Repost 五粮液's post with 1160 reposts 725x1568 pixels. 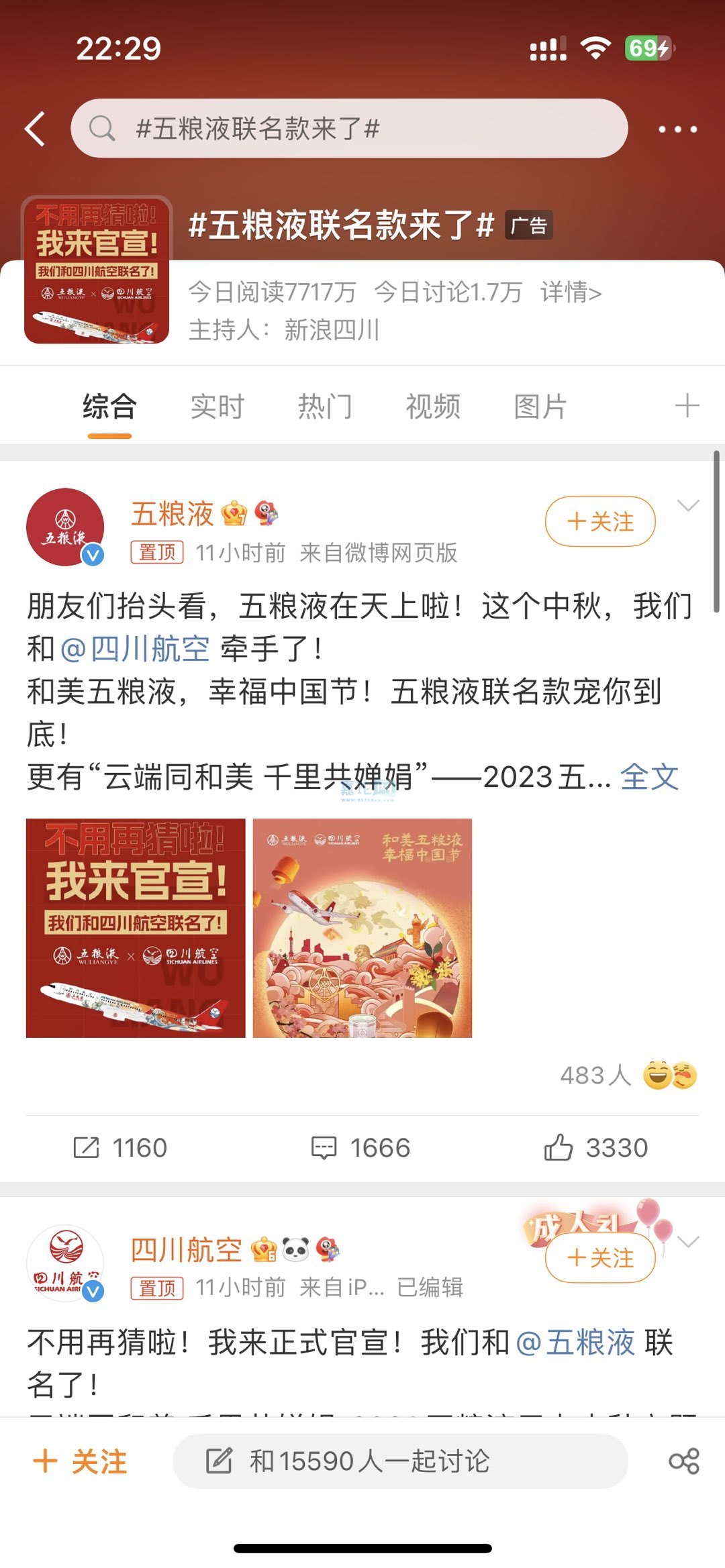tap(120, 1147)
